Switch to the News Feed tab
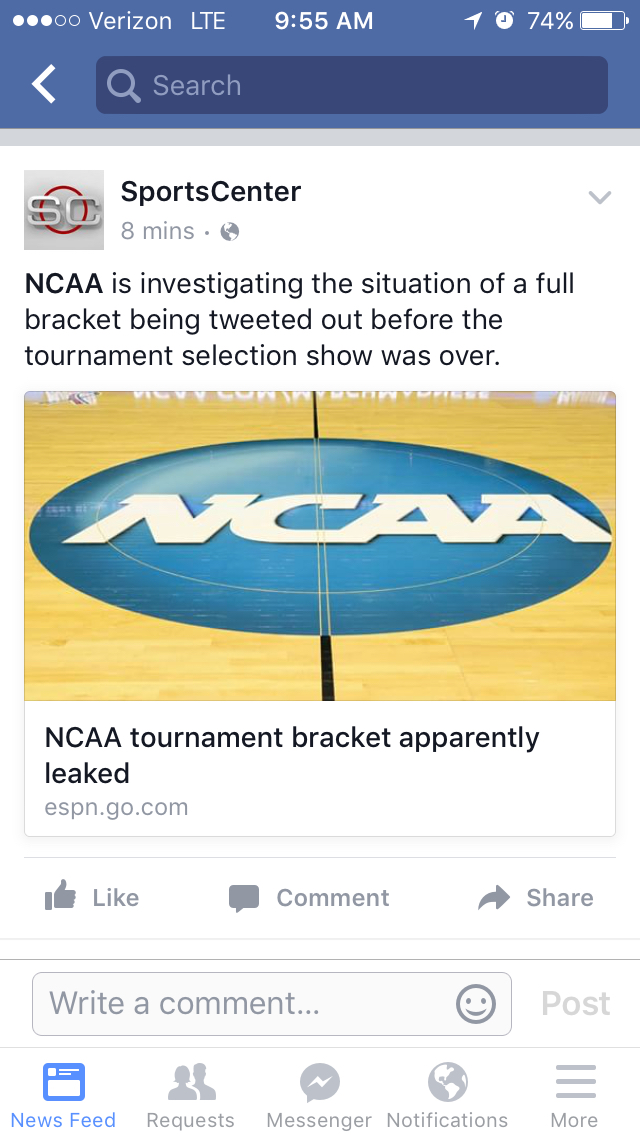 pos(64,1095)
